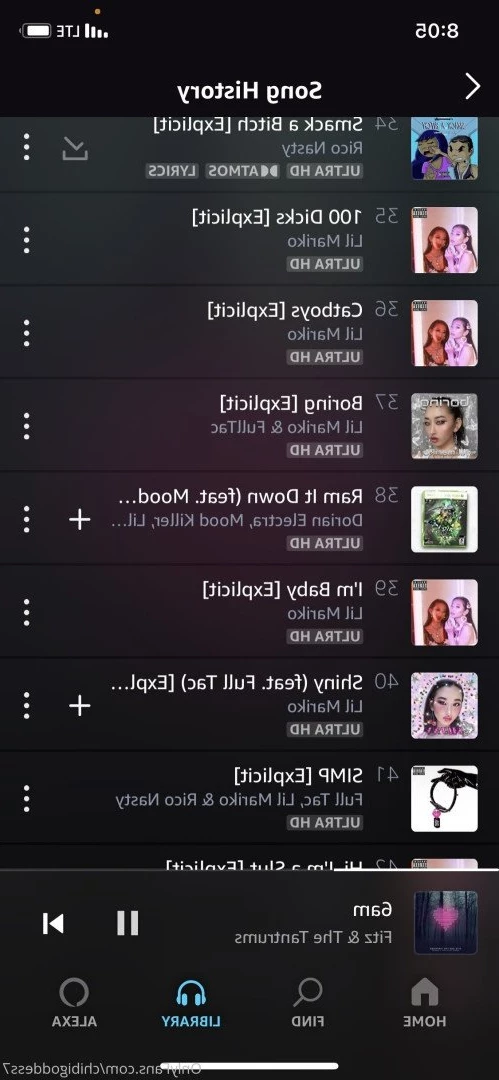The width and height of the screenshot is (499, 1080).
Task: Play Boring by Lil Mariko & FullTac
Action: [250, 426]
